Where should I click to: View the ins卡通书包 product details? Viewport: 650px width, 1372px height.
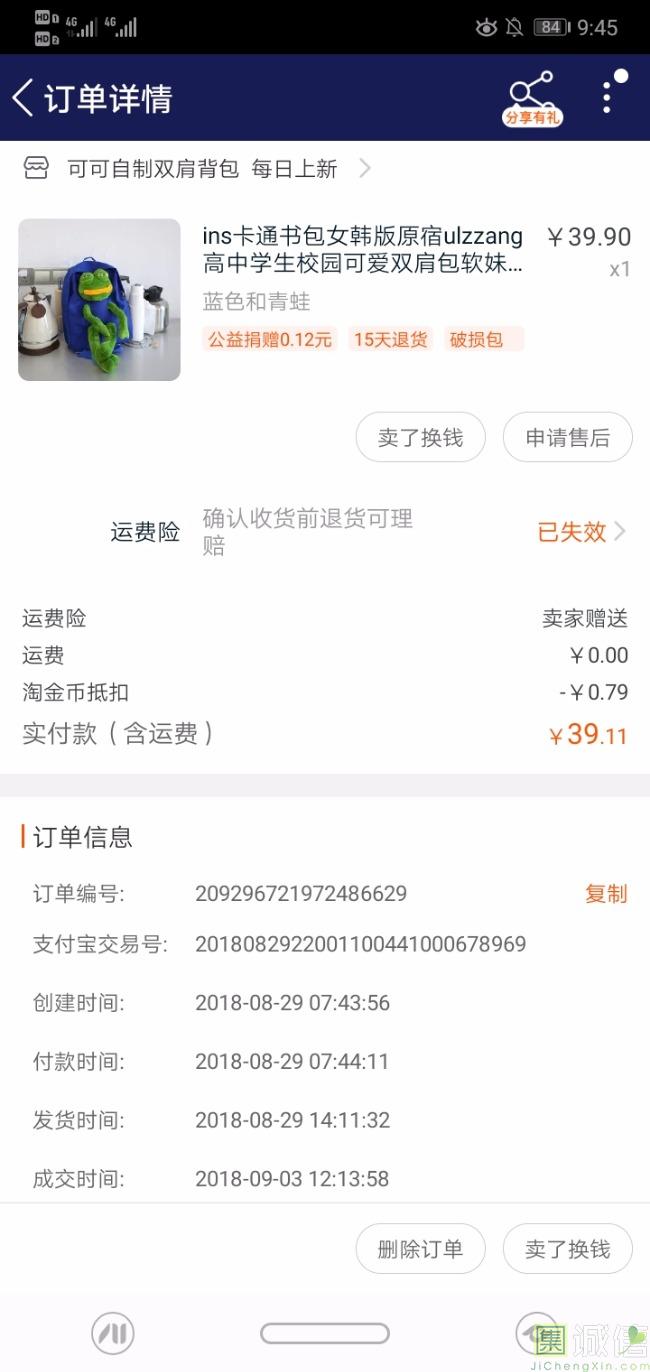pos(362,250)
